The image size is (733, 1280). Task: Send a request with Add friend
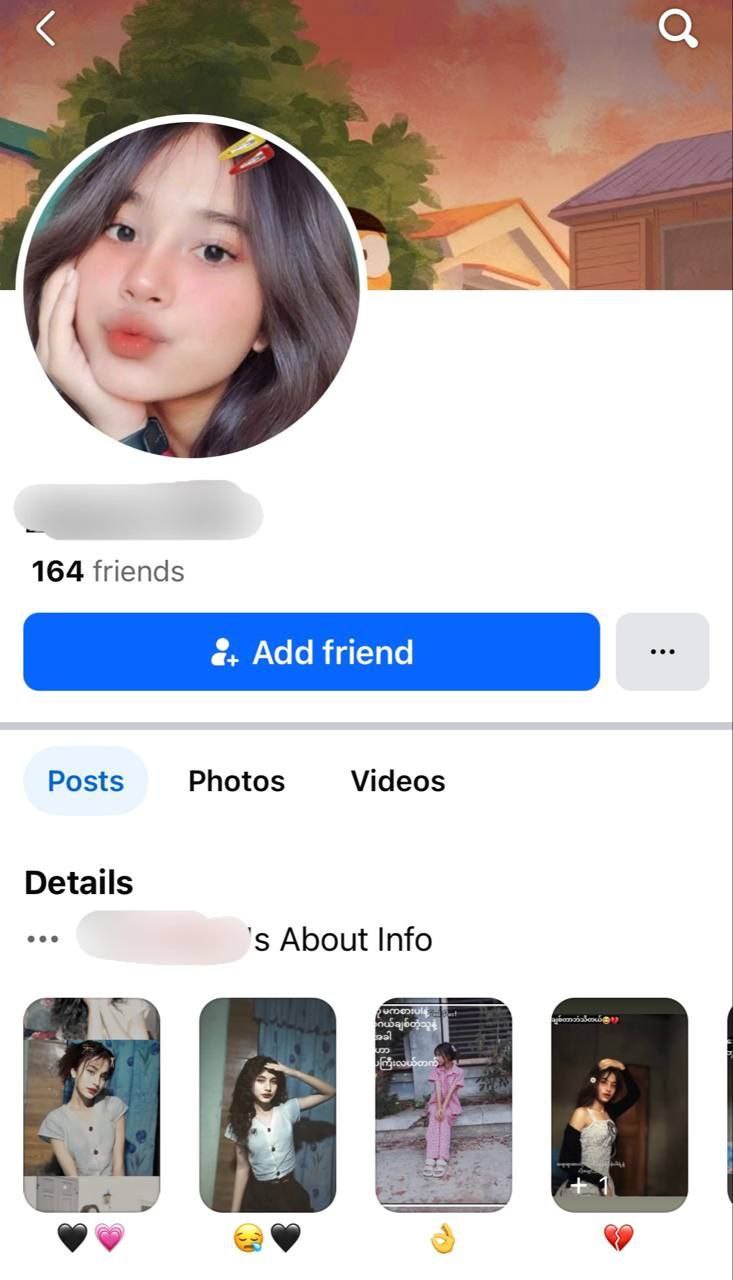pyautogui.click(x=311, y=652)
